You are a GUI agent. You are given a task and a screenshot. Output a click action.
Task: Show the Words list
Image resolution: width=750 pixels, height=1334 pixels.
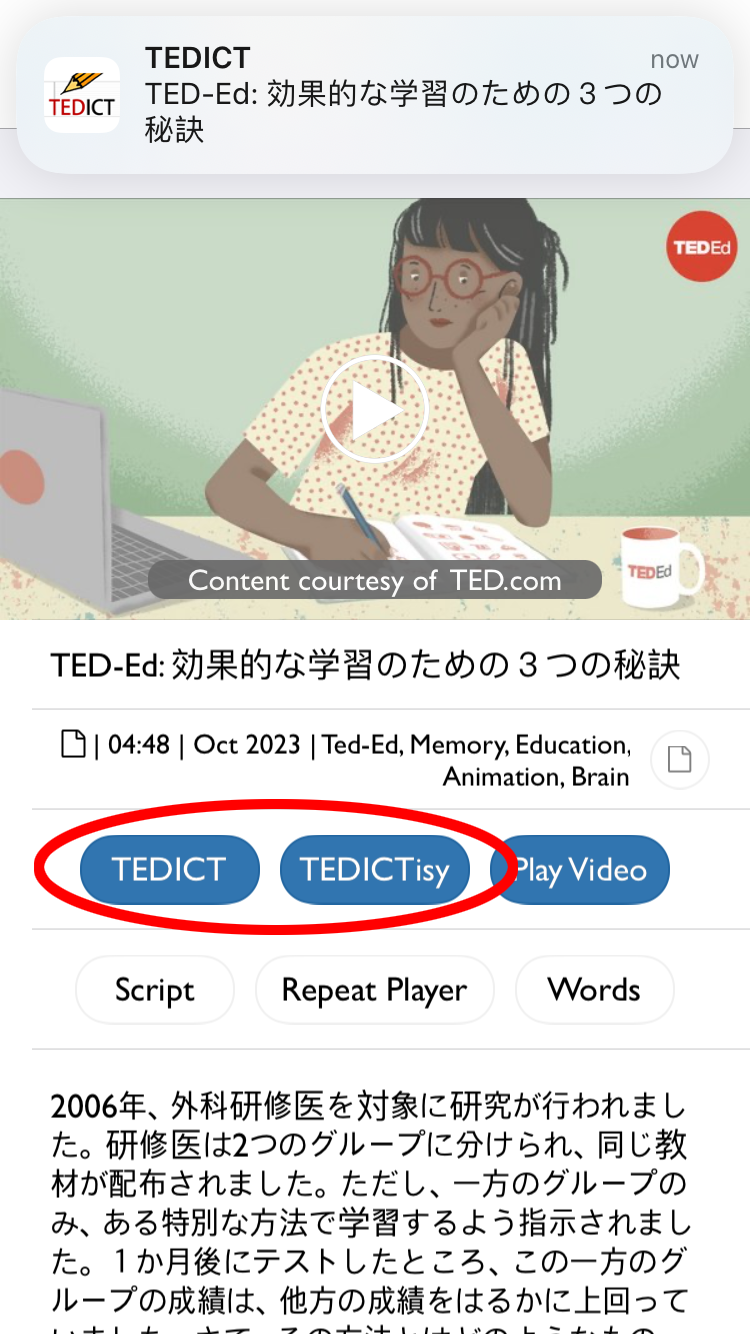(594, 990)
